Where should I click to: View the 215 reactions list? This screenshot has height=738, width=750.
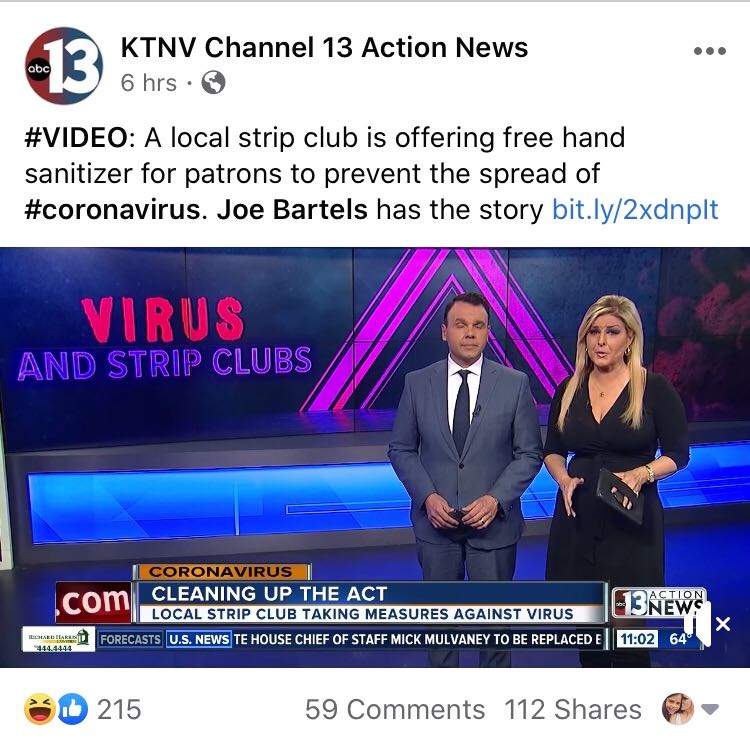83,709
